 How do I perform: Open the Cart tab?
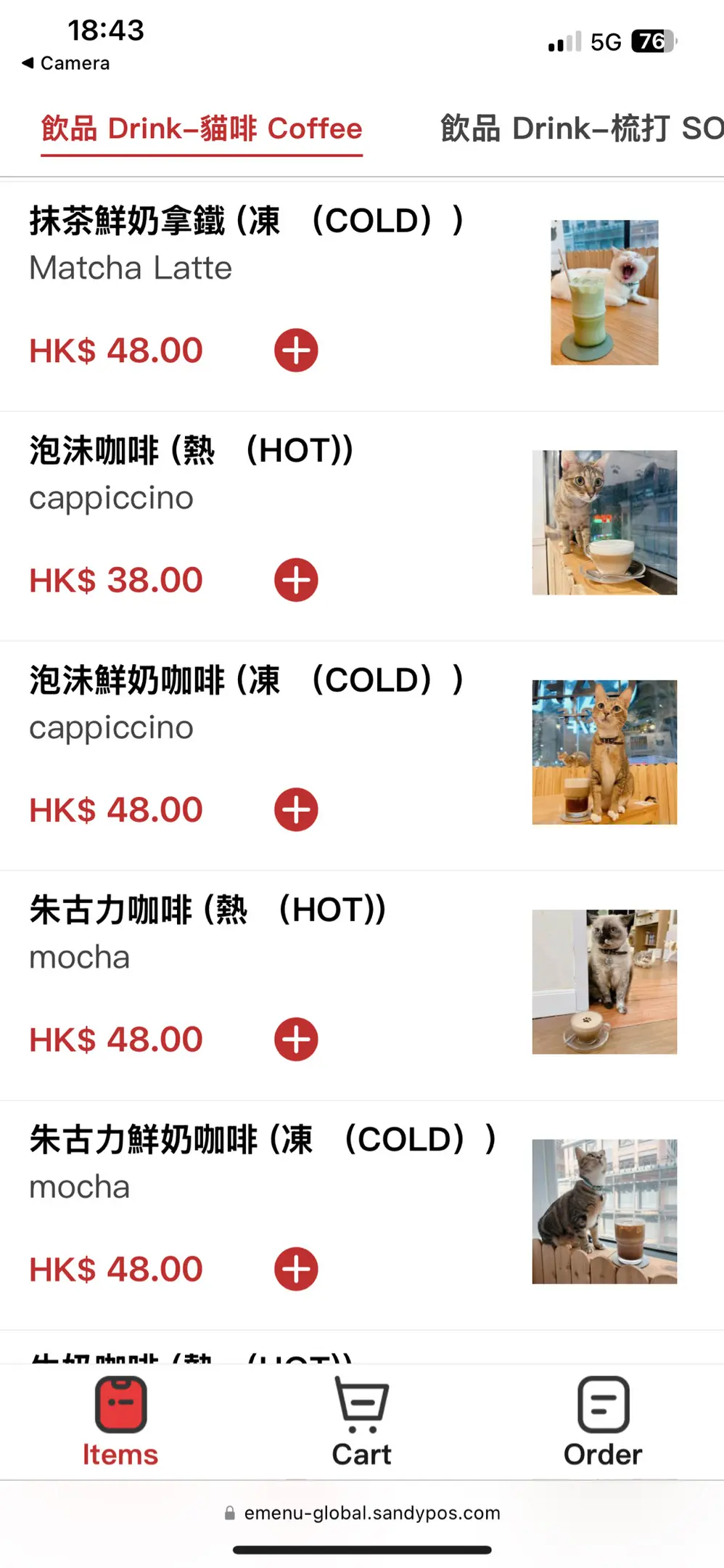(361, 1423)
